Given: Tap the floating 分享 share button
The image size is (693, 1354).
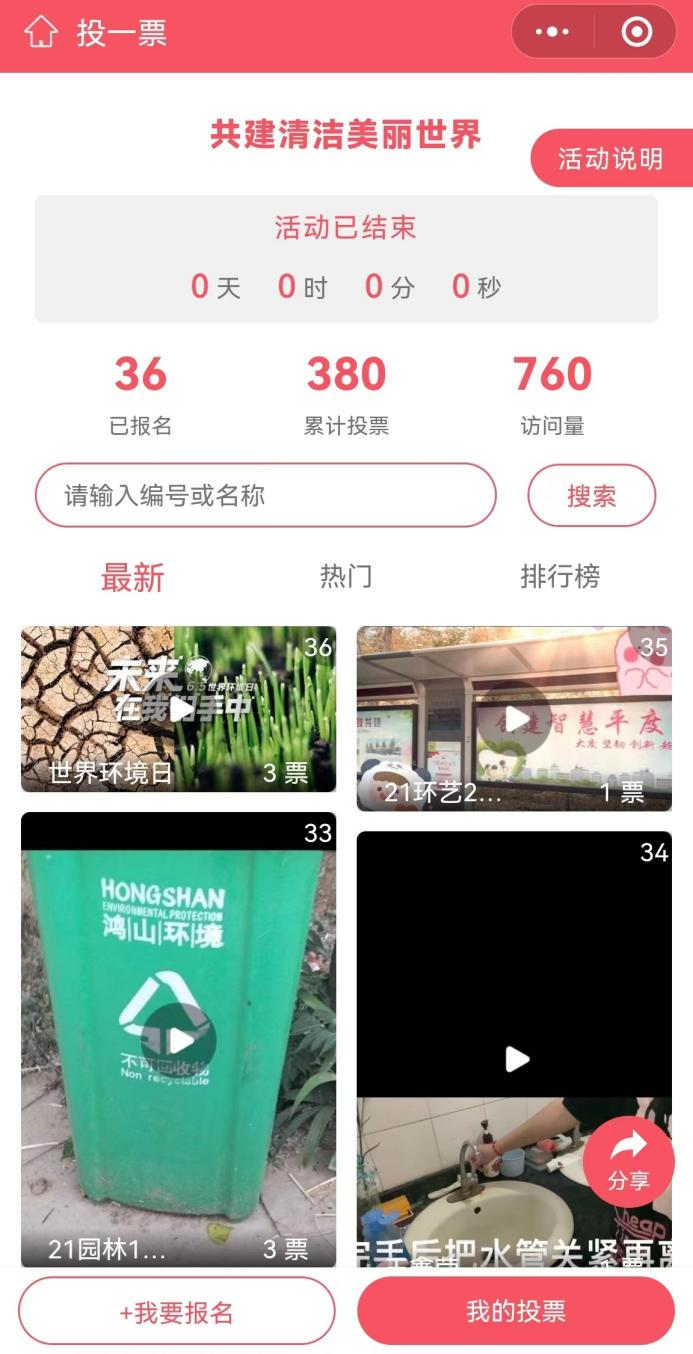Looking at the screenshot, I should pyautogui.click(x=628, y=1161).
